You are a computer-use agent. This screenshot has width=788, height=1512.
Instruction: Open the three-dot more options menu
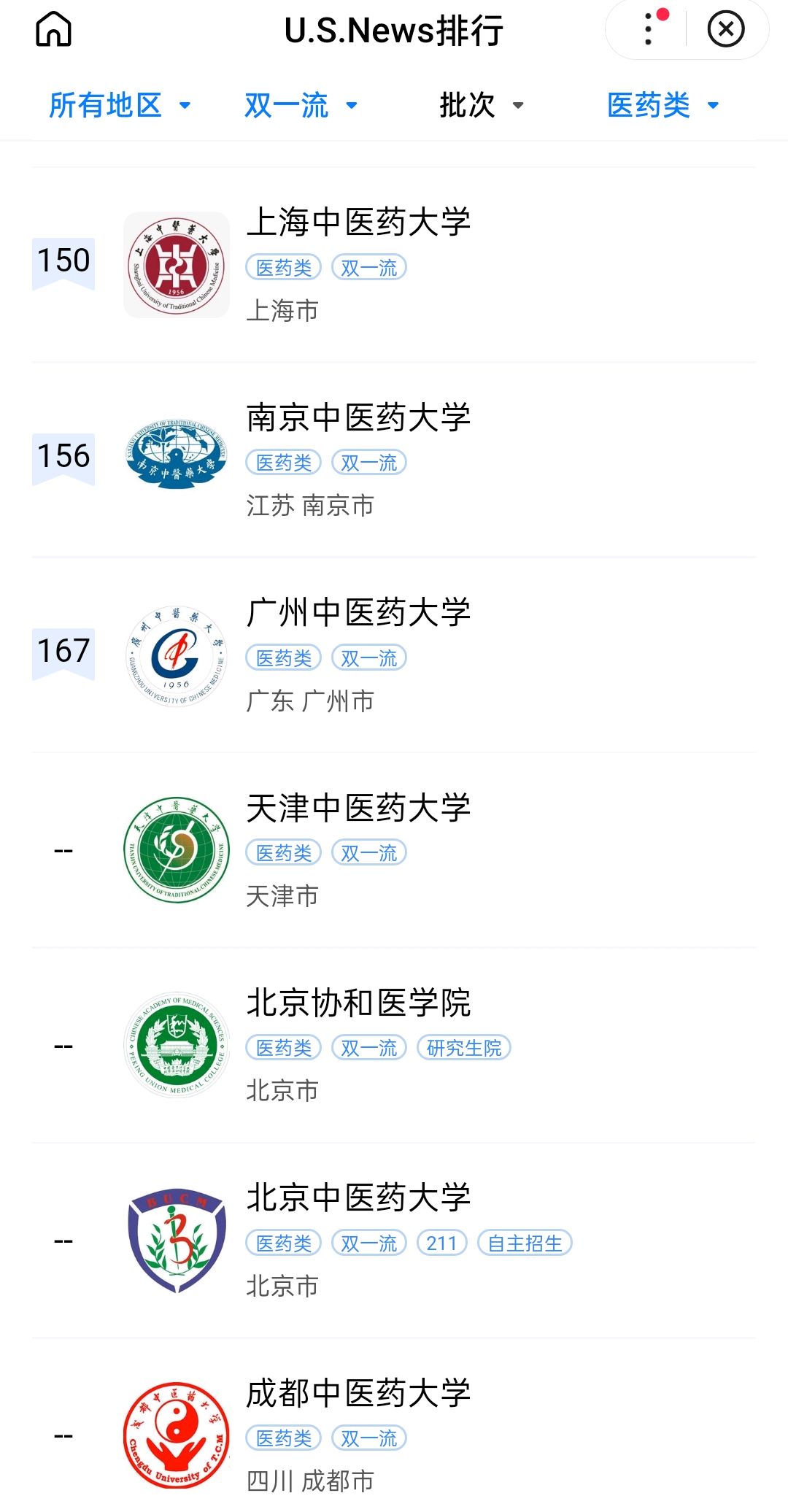point(646,31)
